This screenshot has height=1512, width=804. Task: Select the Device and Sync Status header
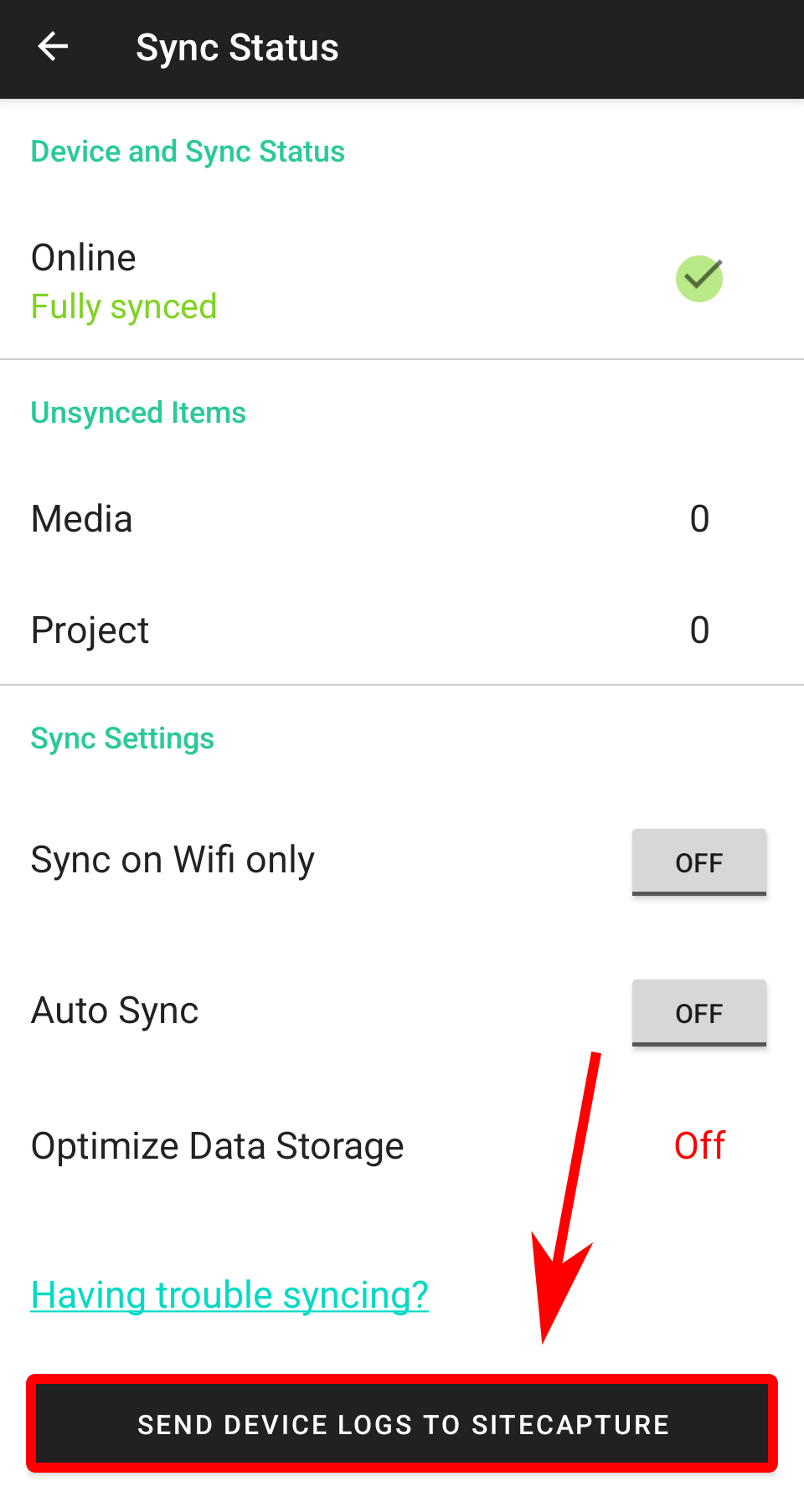click(x=188, y=152)
